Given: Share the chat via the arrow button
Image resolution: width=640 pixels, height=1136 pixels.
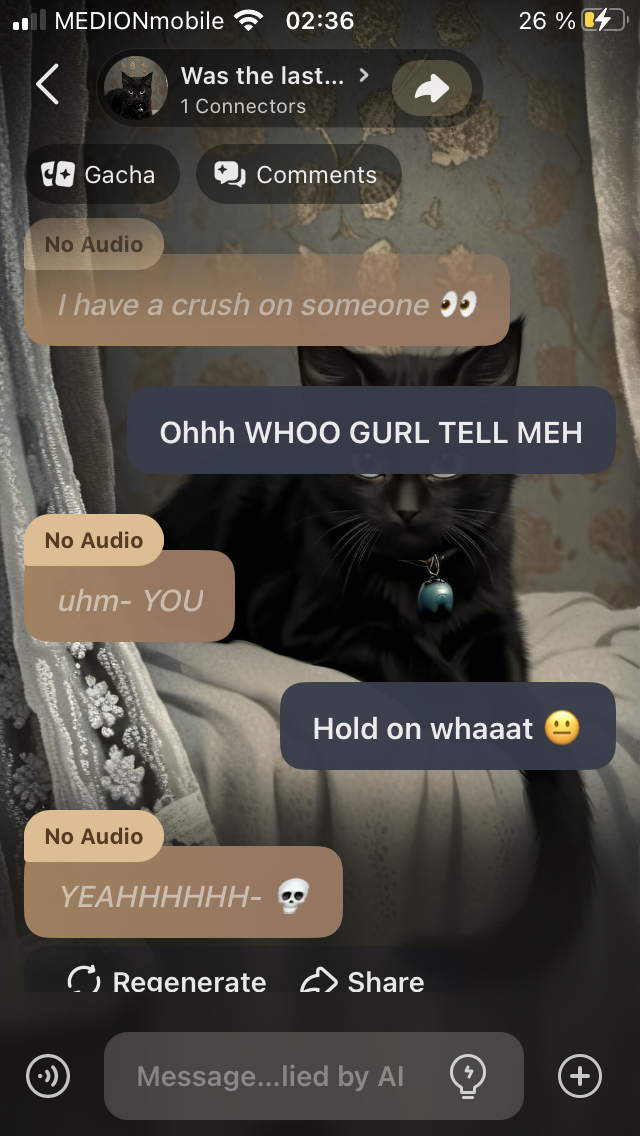Looking at the screenshot, I should 431,89.
